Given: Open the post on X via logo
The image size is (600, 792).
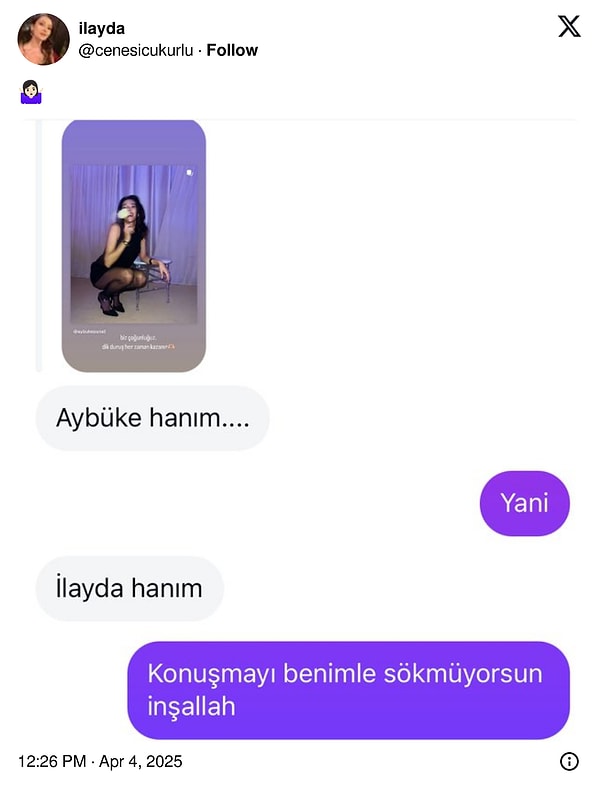Looking at the screenshot, I should click(x=569, y=27).
